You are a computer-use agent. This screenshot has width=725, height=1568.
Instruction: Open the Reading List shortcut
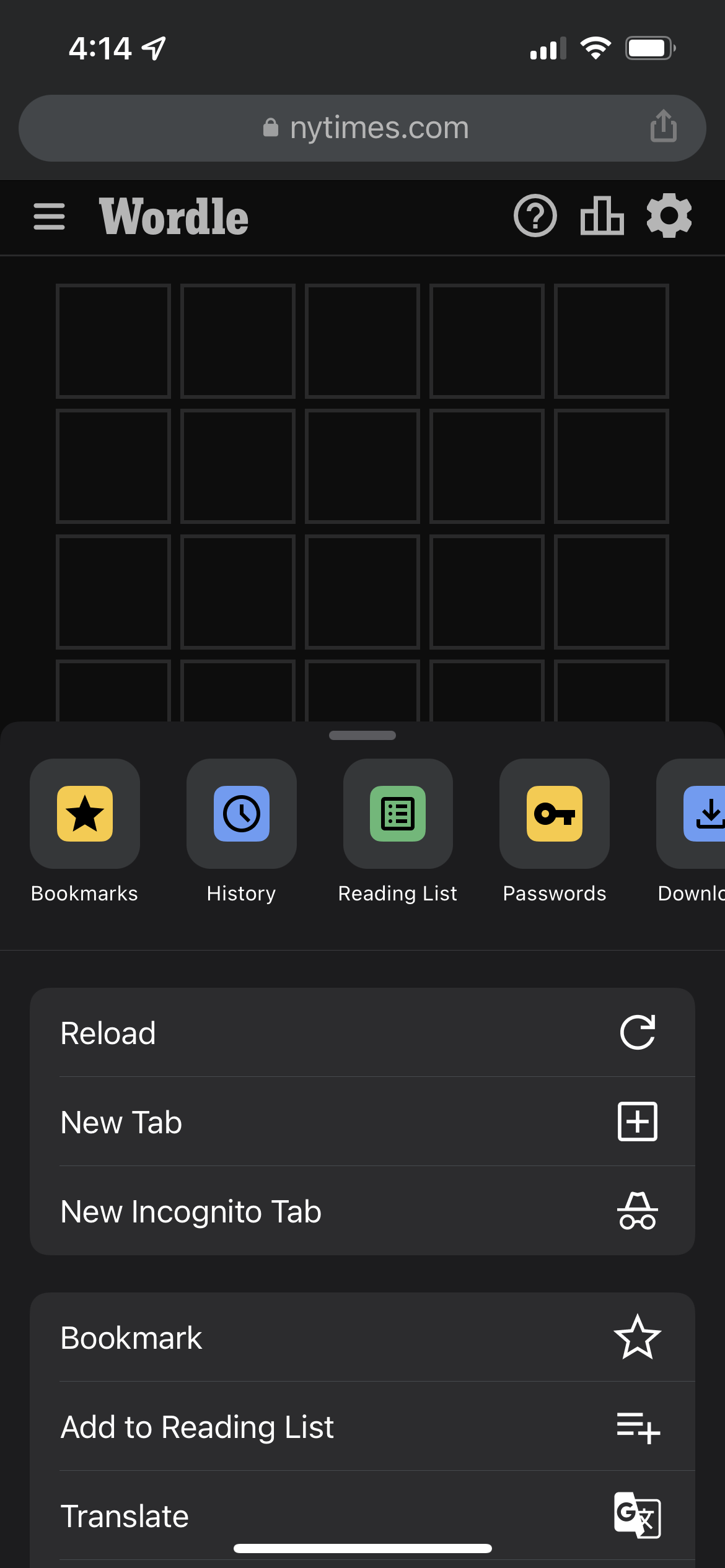coord(398,814)
